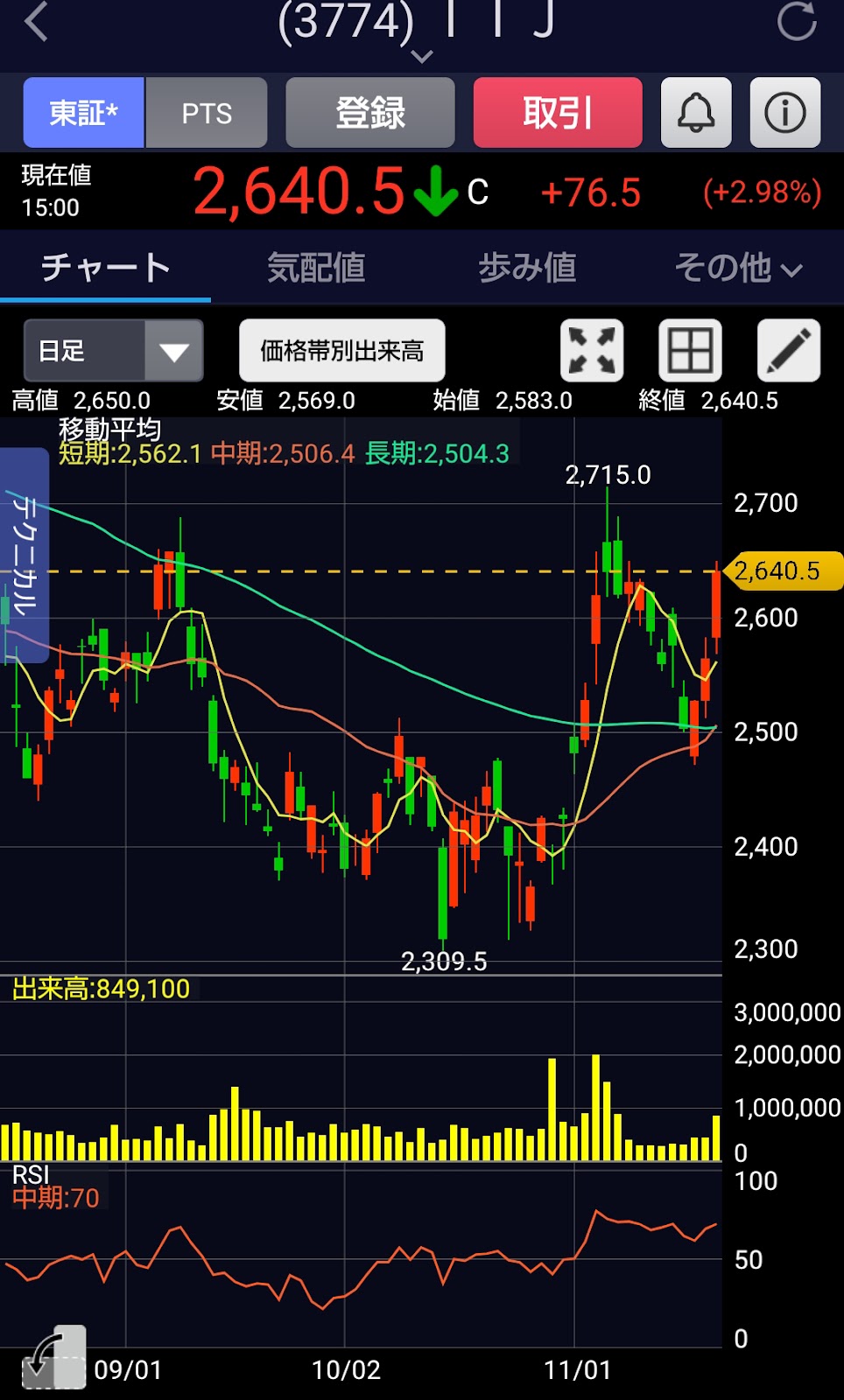Select the 東証 market option
The width and height of the screenshot is (844, 1400).
pos(84,113)
